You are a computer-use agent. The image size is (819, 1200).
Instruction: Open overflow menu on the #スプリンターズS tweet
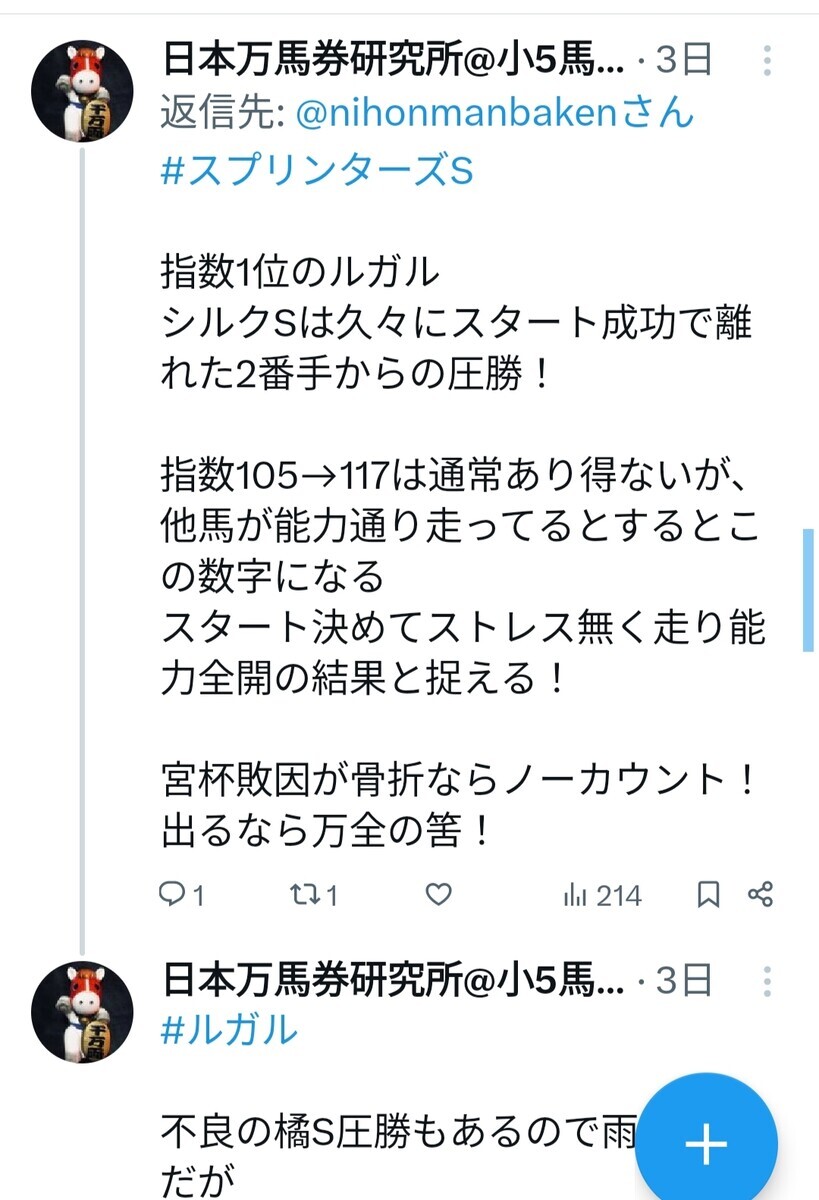click(767, 61)
